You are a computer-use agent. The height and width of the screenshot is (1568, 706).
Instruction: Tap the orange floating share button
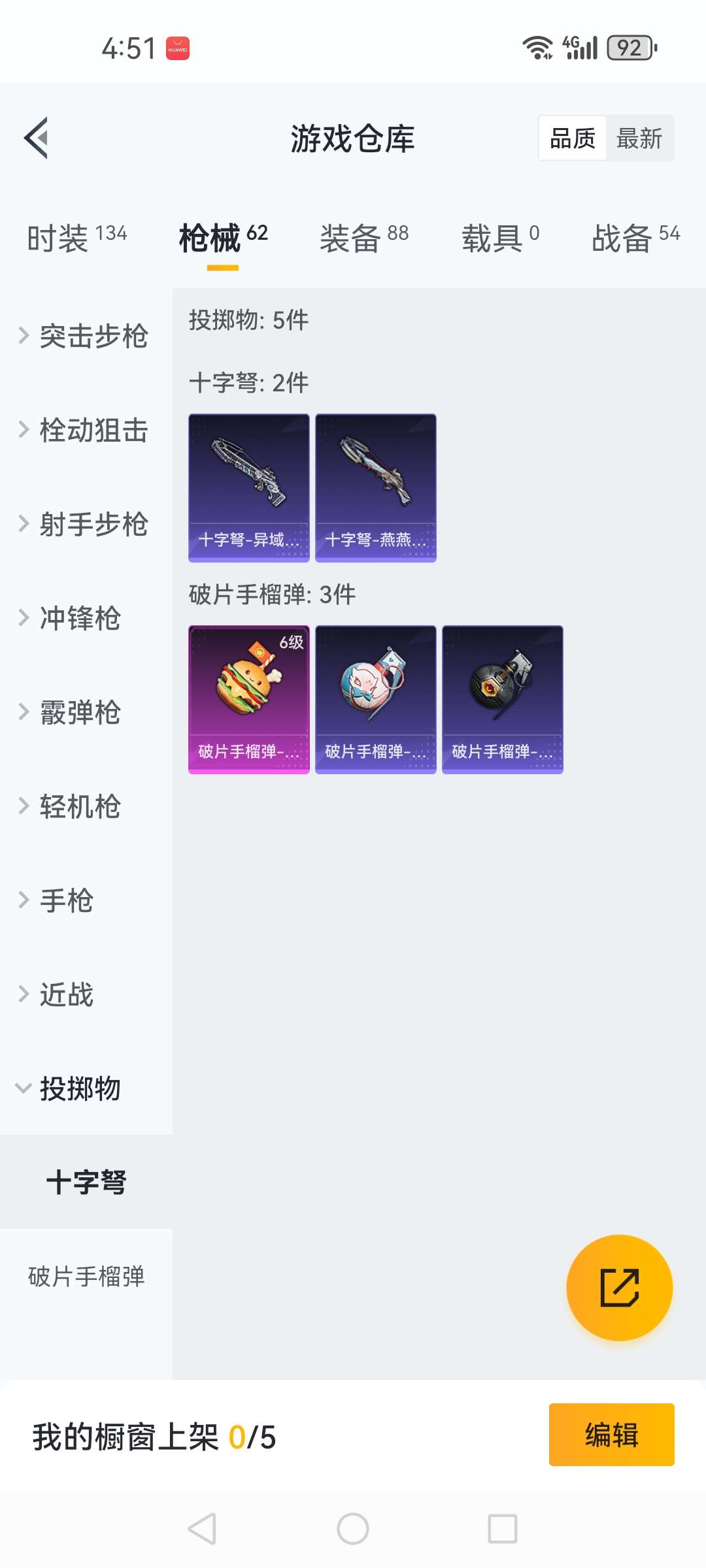(x=619, y=1288)
